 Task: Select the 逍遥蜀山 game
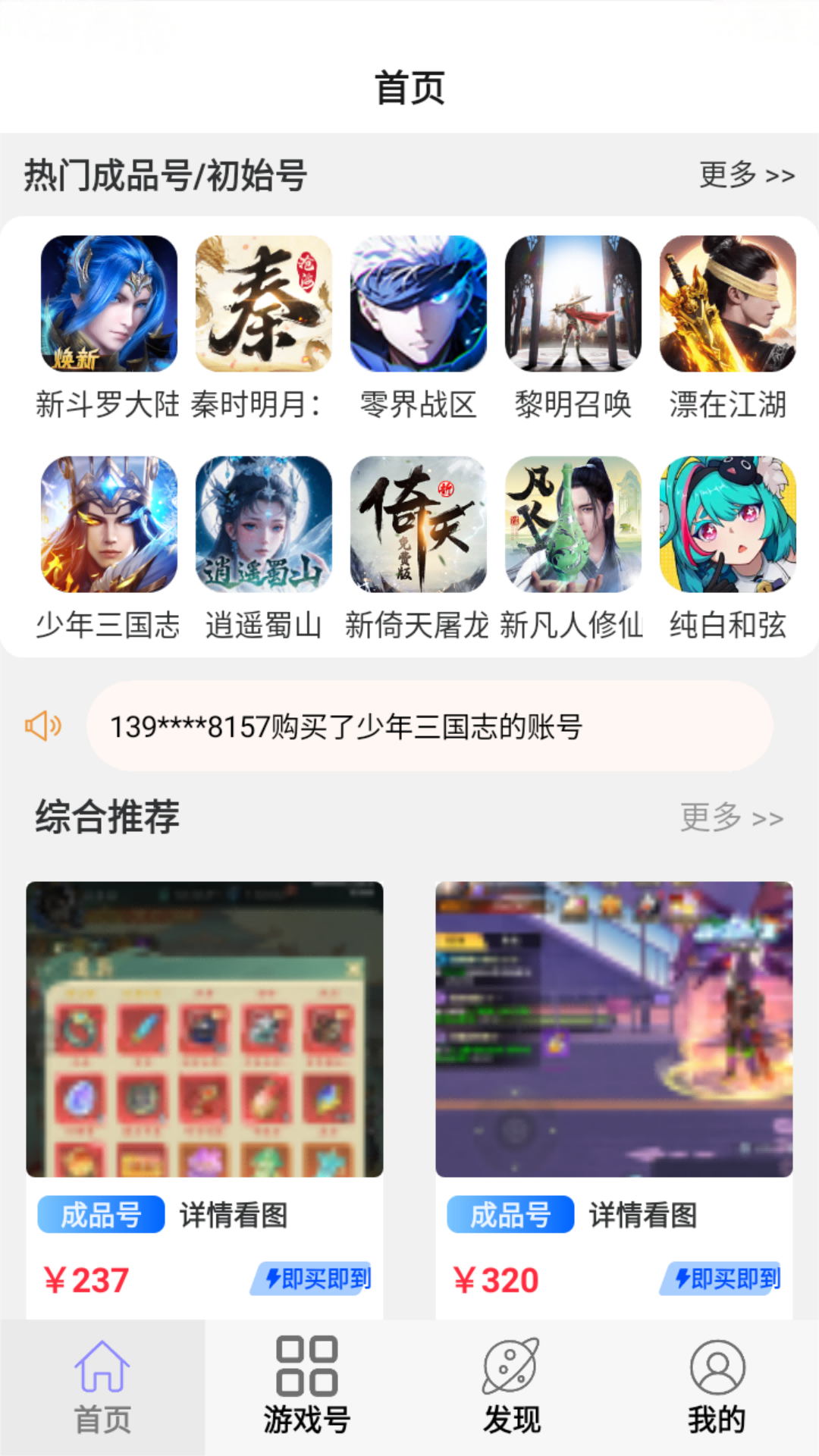pos(263,525)
